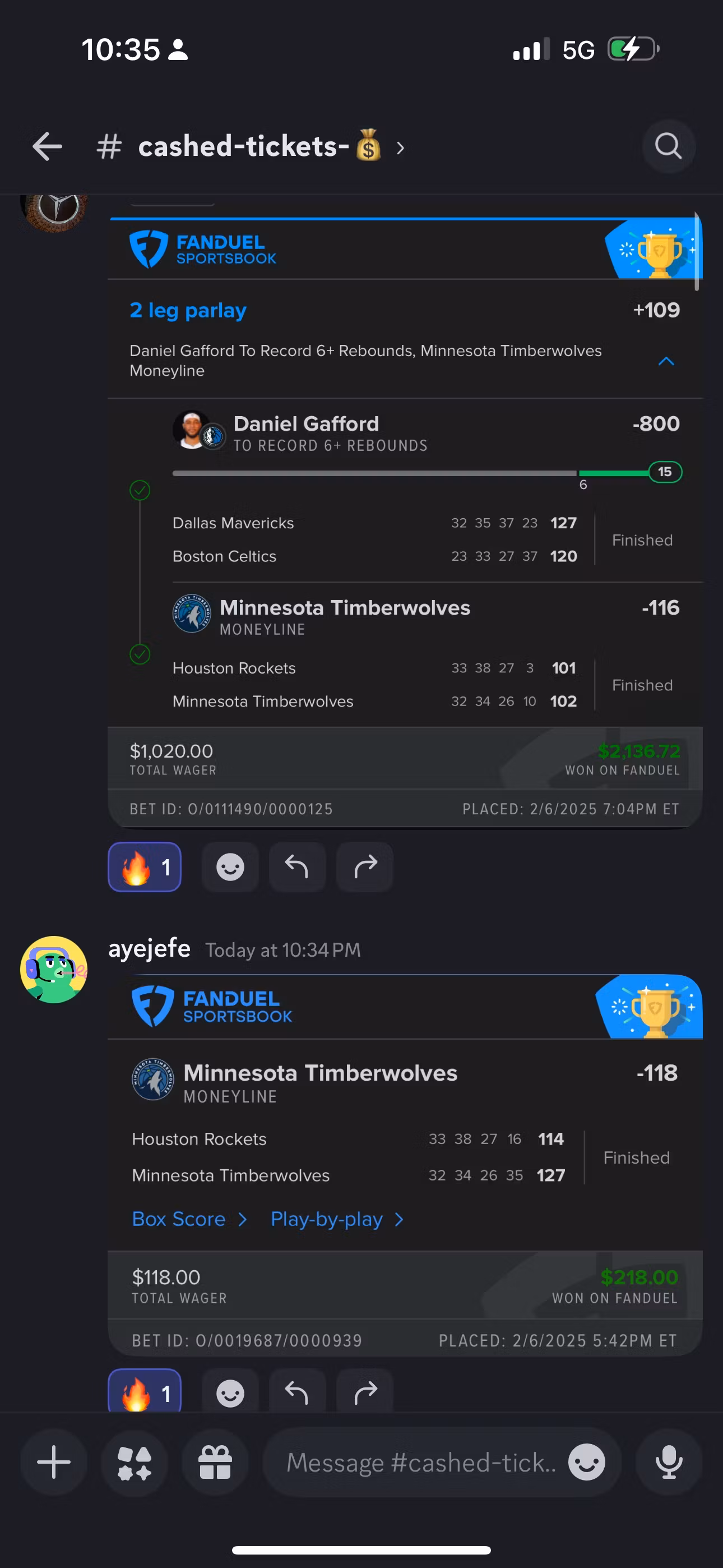Reply to the 2 leg parlay post
The height and width of the screenshot is (1568, 723).
[x=297, y=867]
